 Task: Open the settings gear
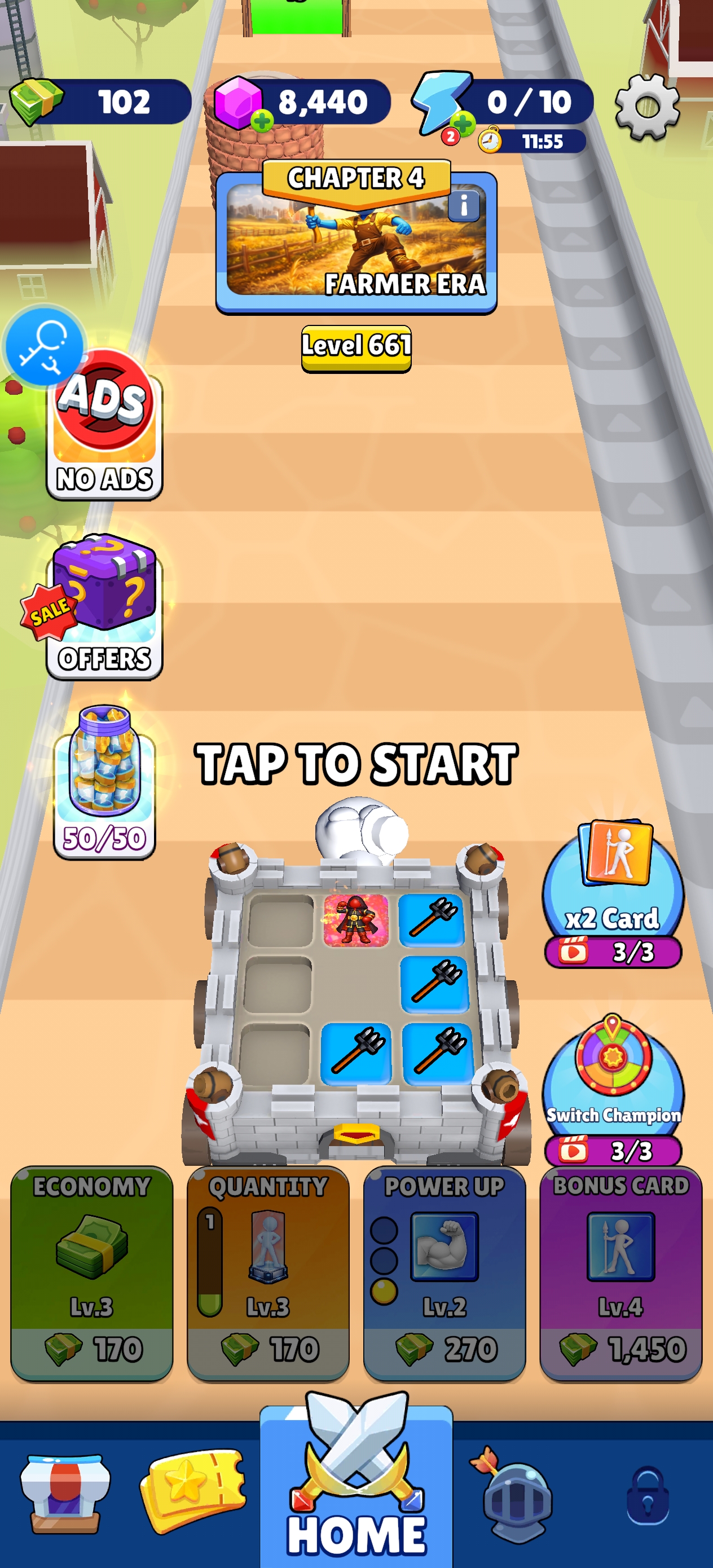click(646, 107)
